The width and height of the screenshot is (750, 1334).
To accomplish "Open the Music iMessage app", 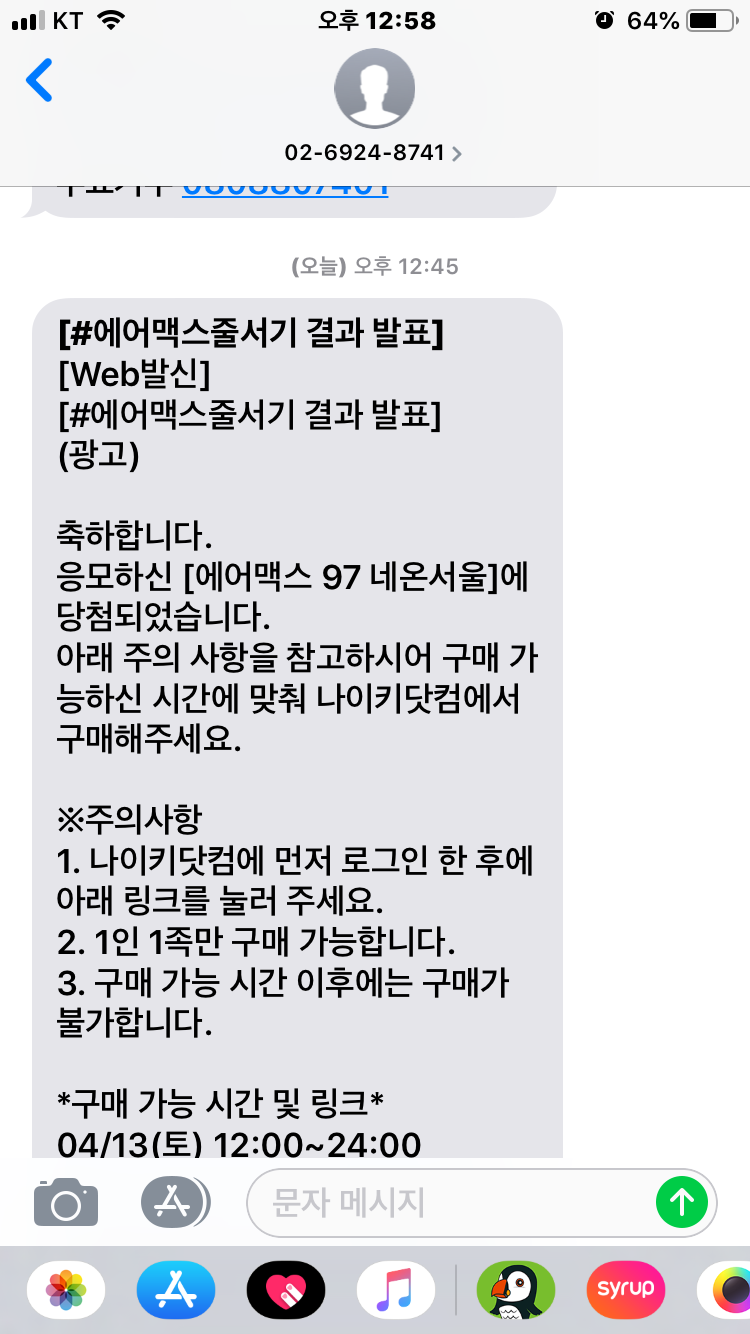I will (396, 1291).
